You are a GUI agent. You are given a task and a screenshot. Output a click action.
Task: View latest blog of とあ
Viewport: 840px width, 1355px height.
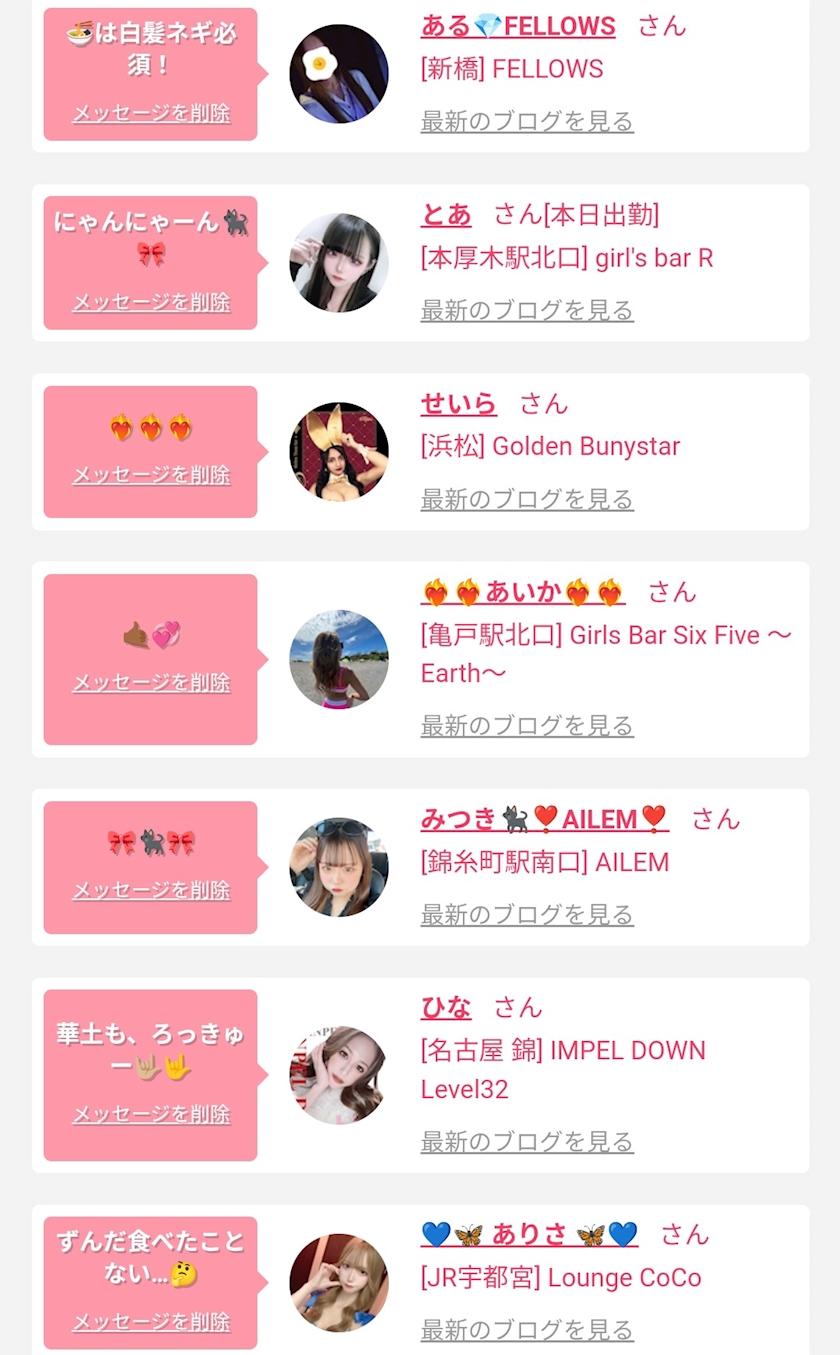pyautogui.click(x=527, y=311)
